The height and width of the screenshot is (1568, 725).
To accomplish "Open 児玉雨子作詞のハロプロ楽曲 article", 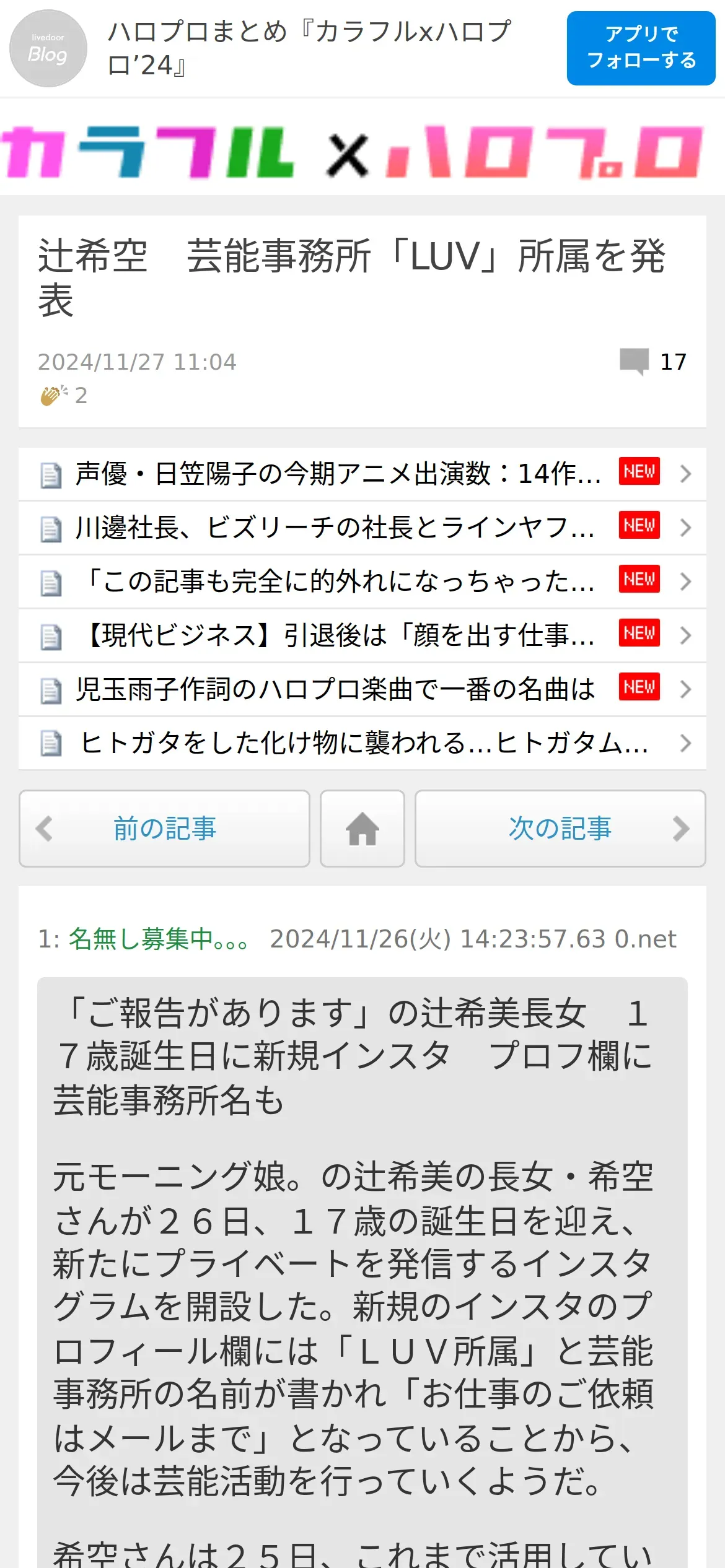I will (362, 689).
